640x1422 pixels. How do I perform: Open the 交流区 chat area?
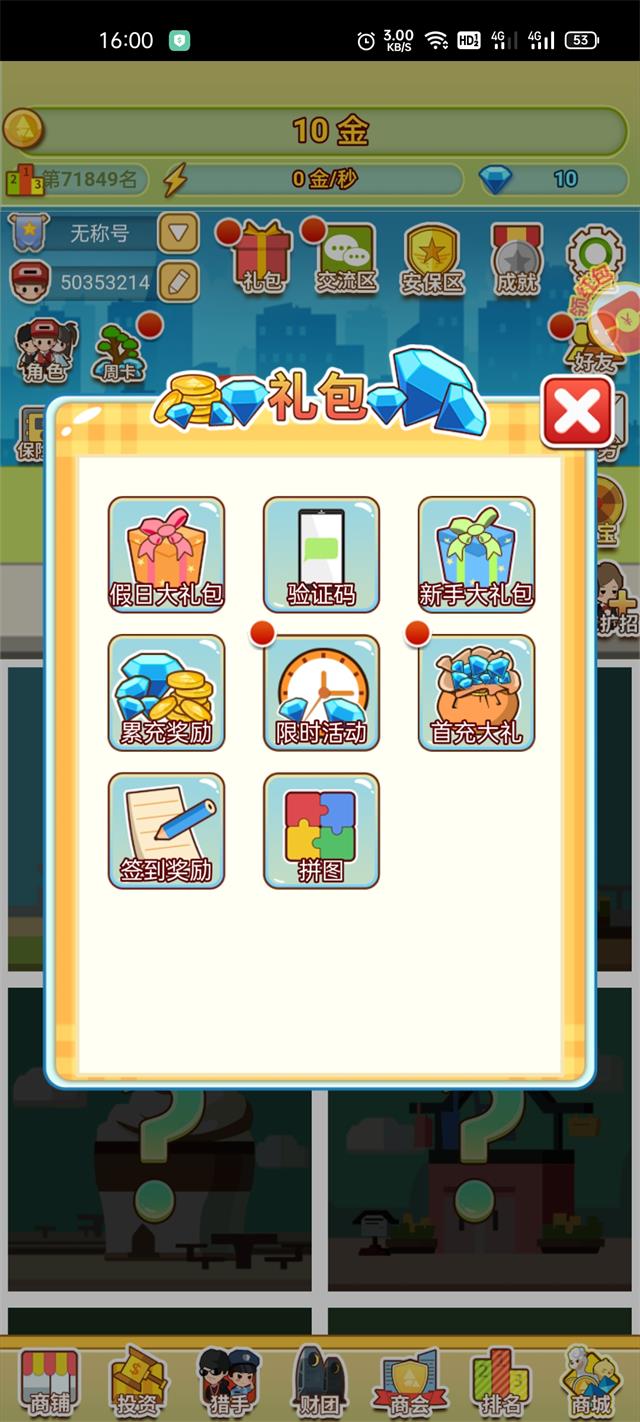coord(346,260)
